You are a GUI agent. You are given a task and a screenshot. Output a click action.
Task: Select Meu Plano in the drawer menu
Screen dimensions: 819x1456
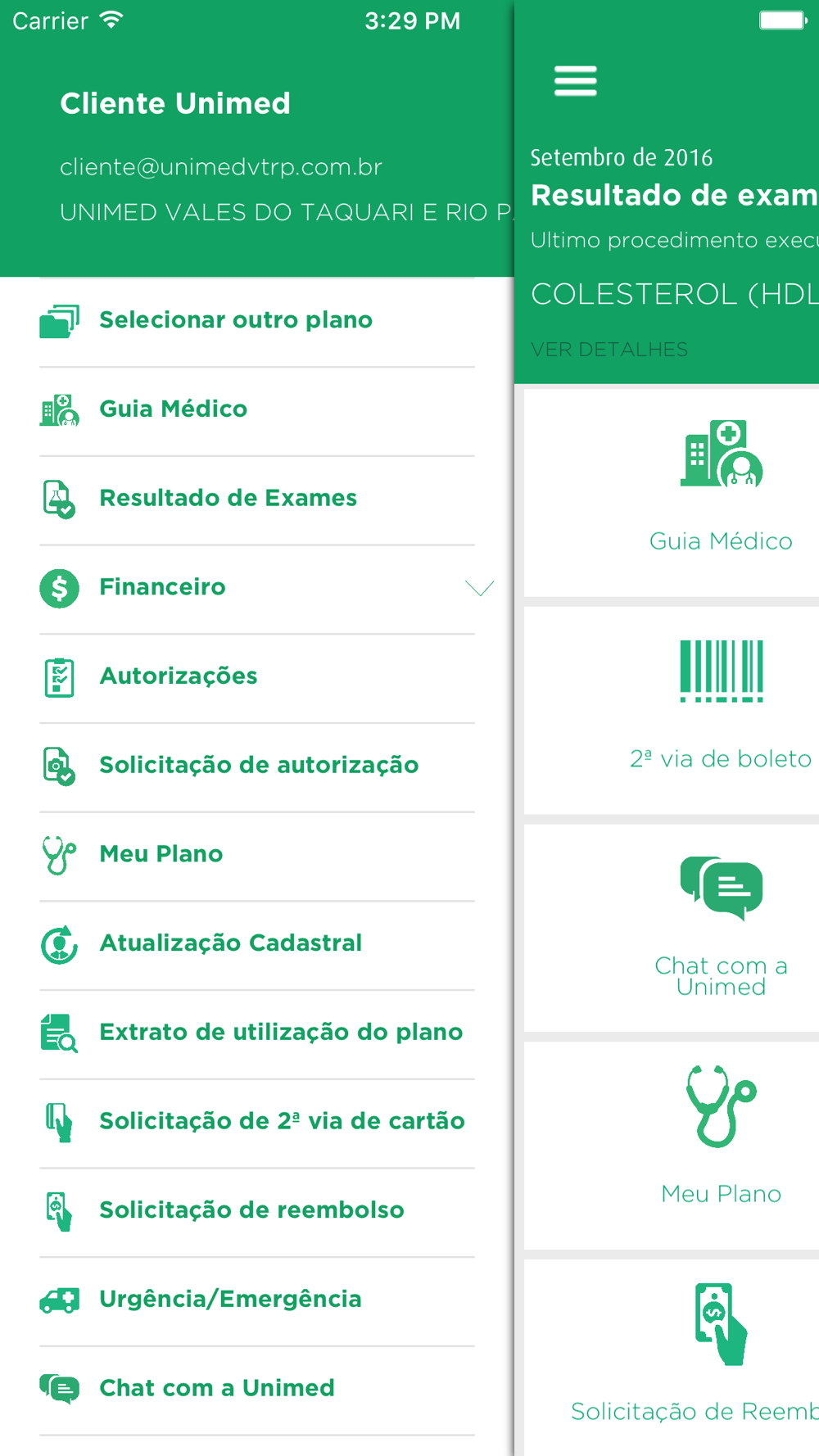point(257,855)
